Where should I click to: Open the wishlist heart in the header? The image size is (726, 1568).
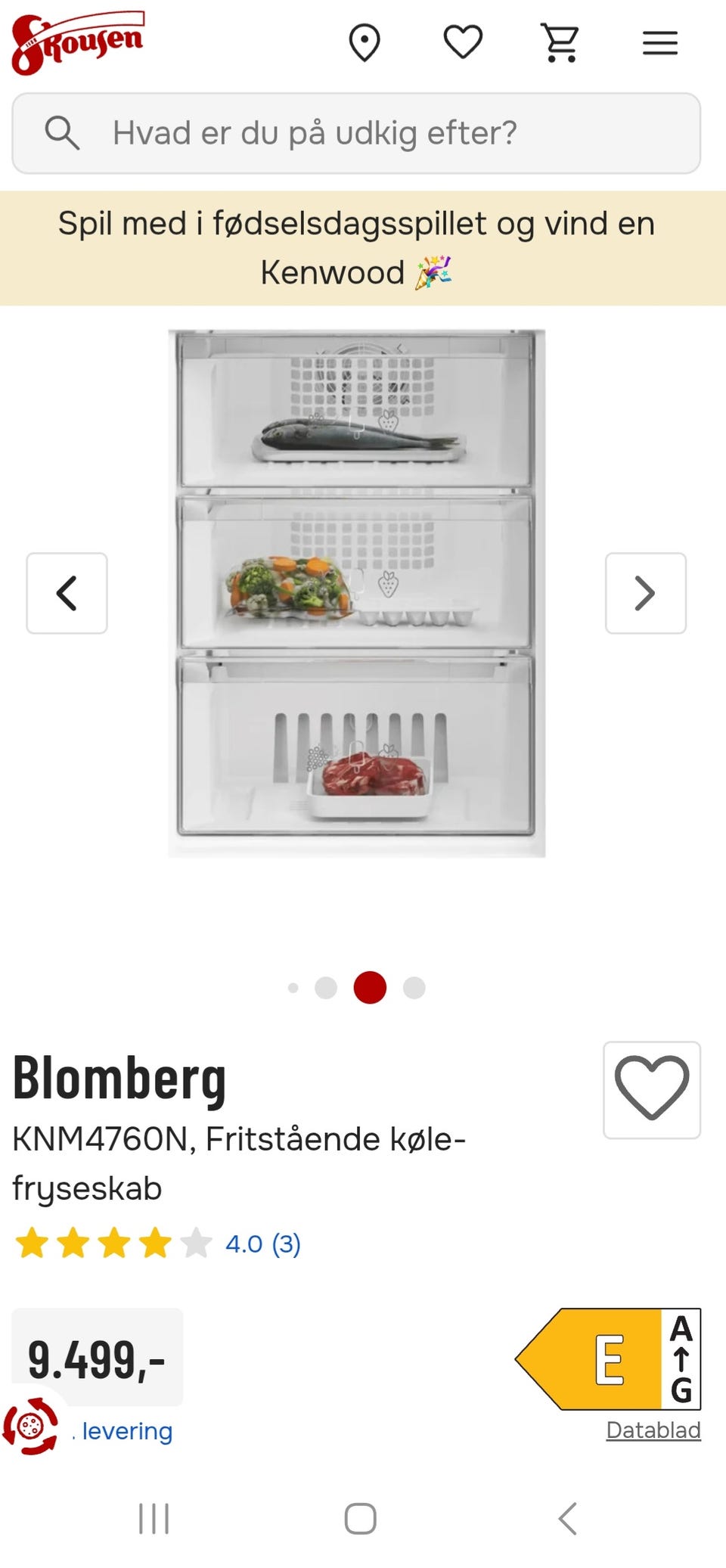coord(463,43)
